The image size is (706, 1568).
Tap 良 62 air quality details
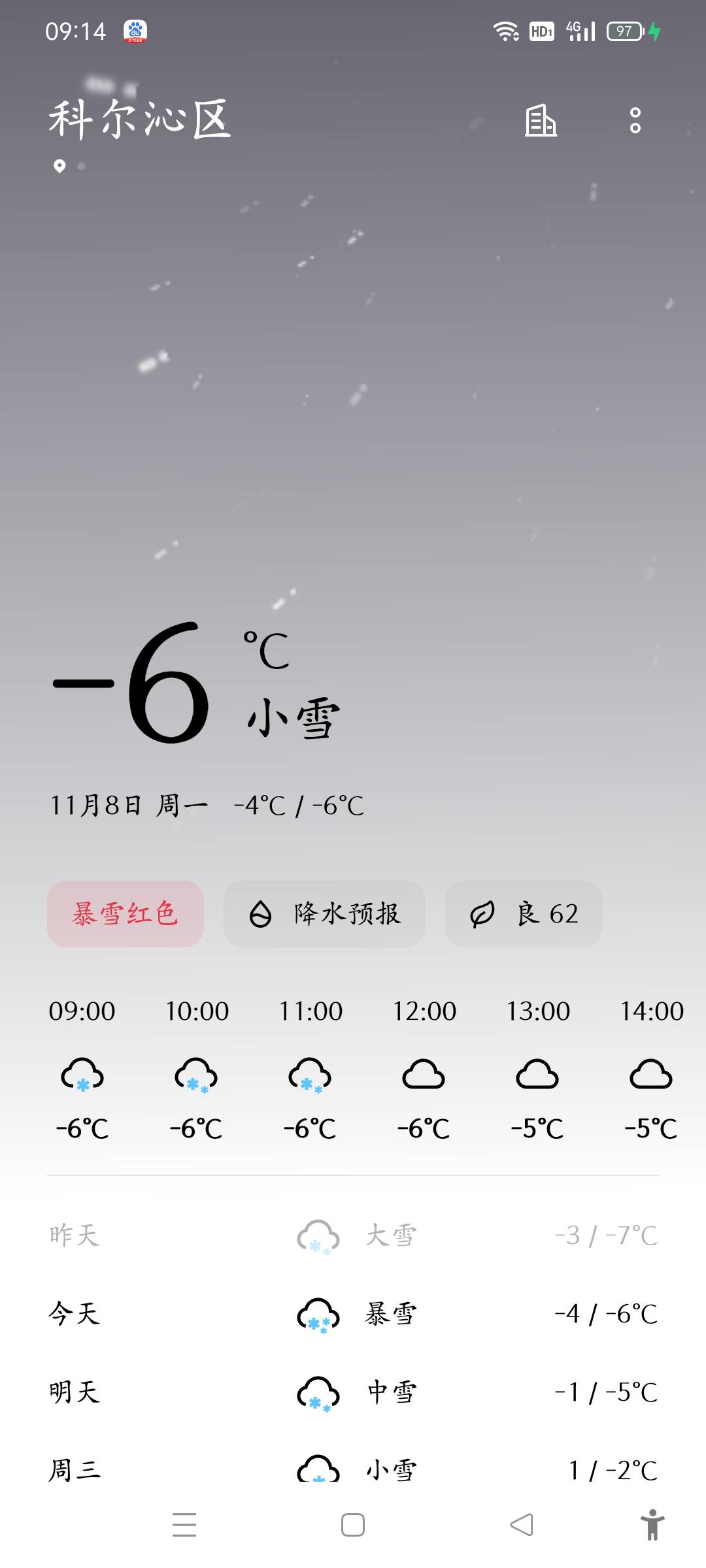[523, 914]
